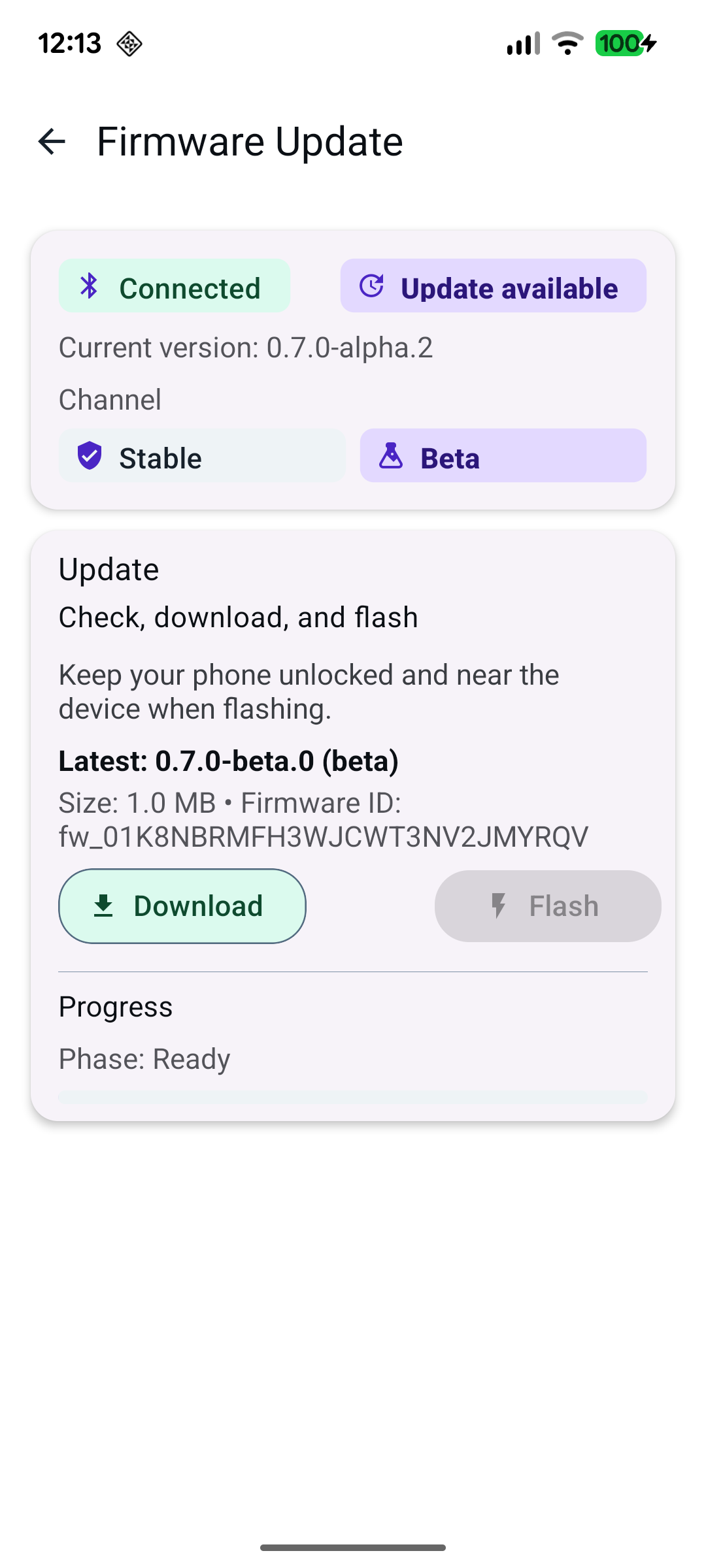Tap the Flash button
The image size is (706, 1568).
pyautogui.click(x=547, y=906)
